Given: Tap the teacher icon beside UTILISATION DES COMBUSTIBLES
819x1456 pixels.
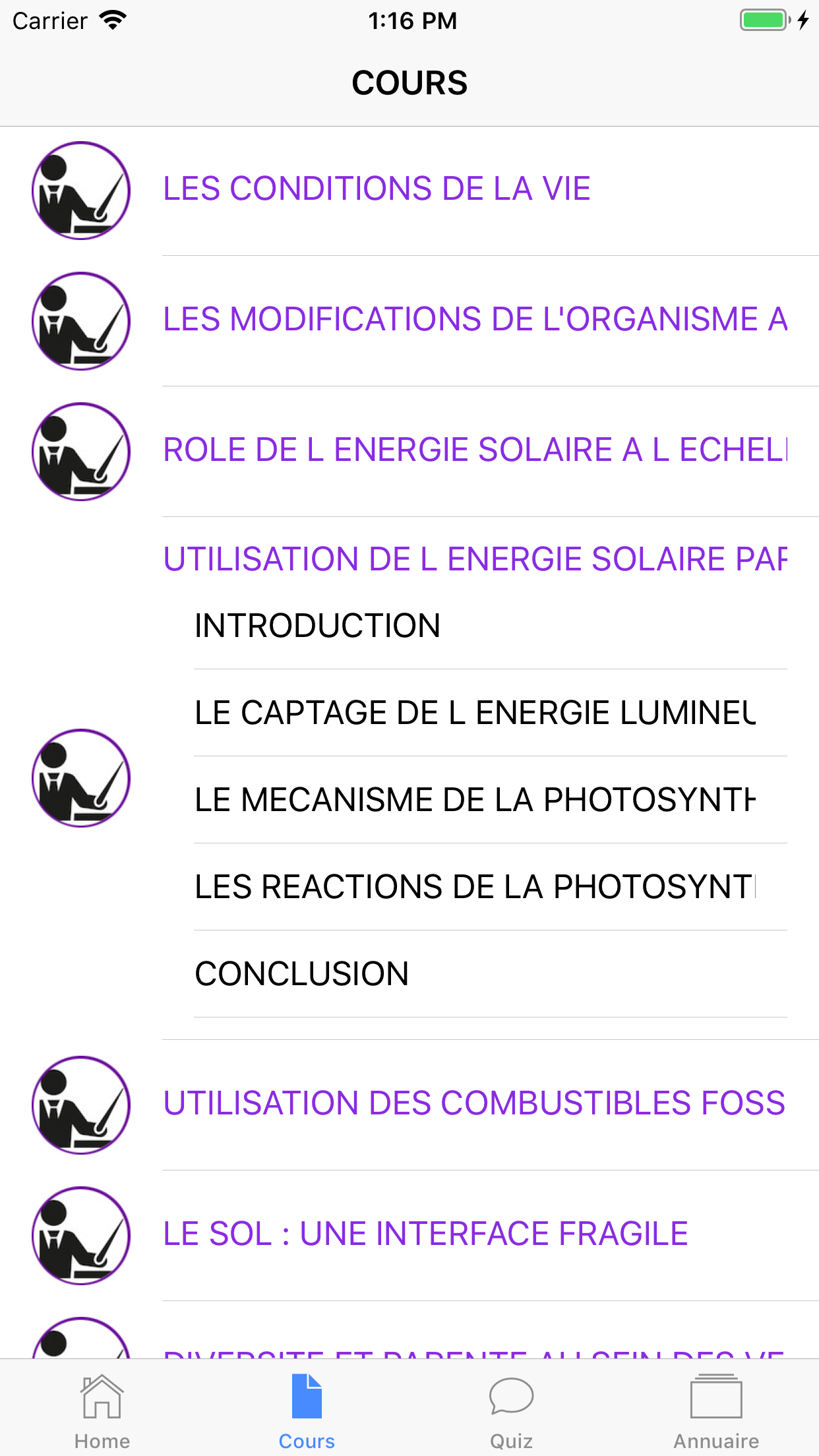Looking at the screenshot, I should 81,1105.
